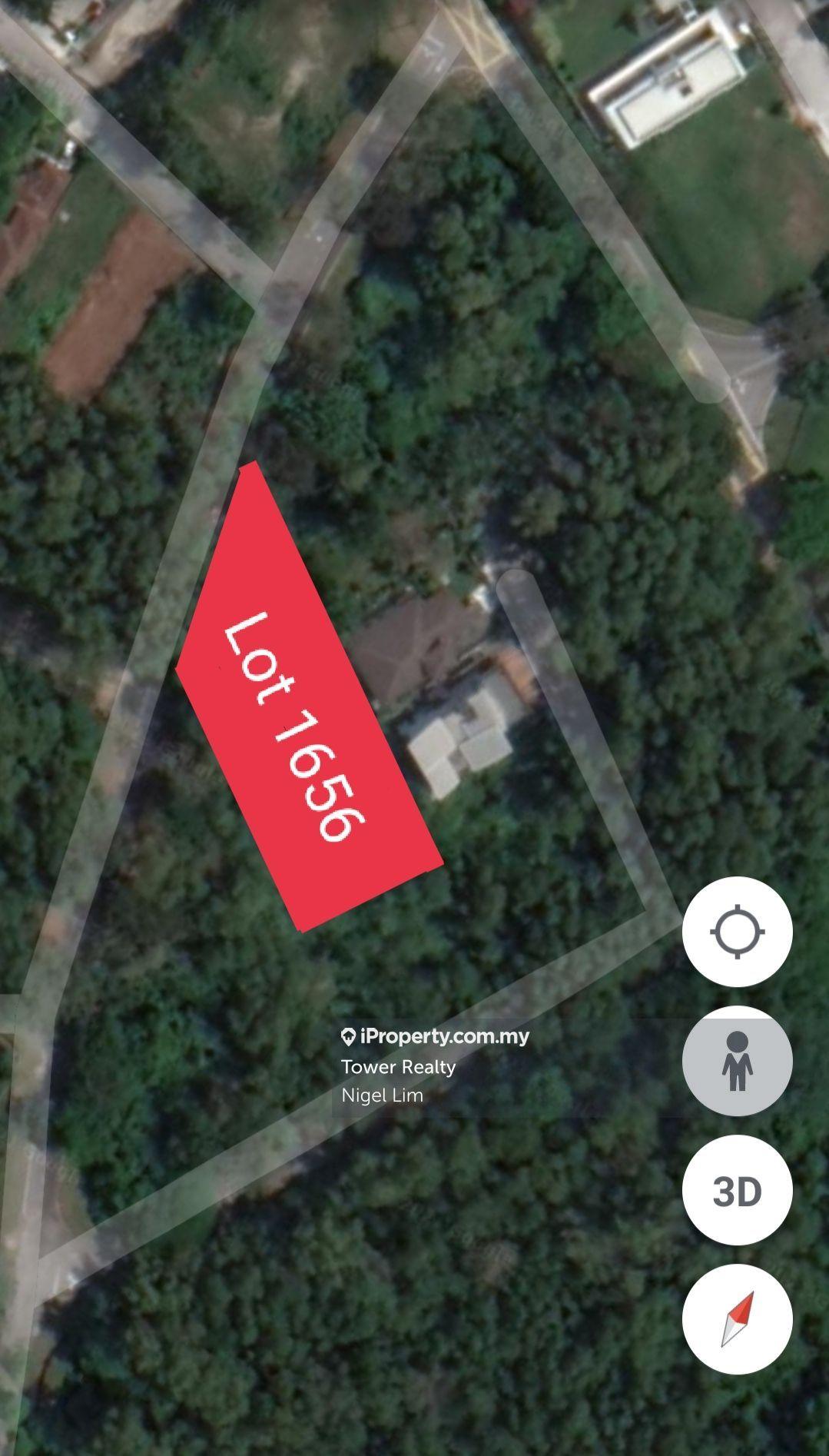Center map on my current location

[x=737, y=932]
